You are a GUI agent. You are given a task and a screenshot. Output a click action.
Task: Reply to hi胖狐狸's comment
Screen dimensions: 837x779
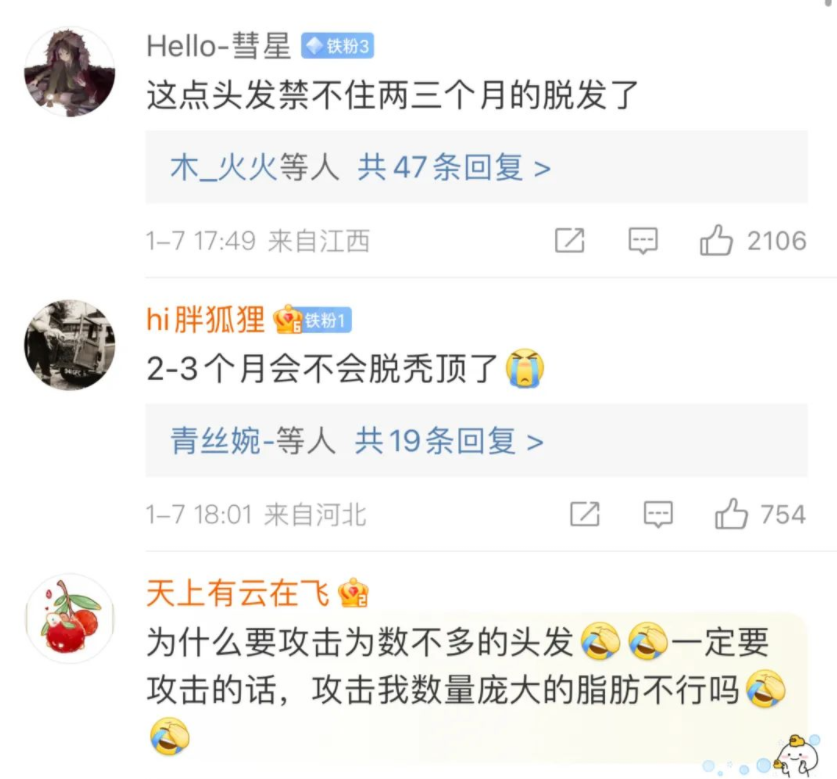point(657,514)
